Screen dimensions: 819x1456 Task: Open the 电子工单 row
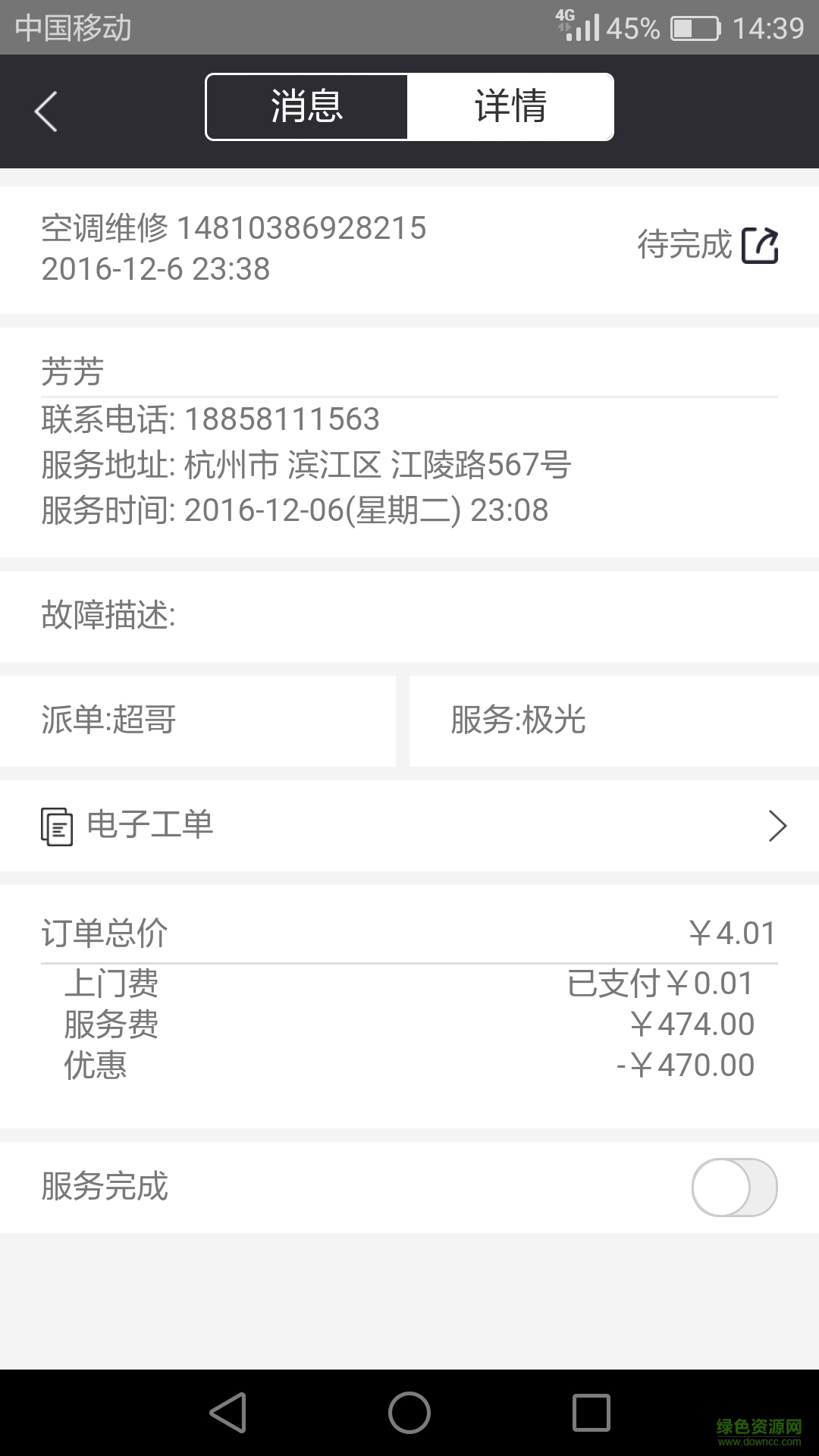pyautogui.click(x=409, y=826)
